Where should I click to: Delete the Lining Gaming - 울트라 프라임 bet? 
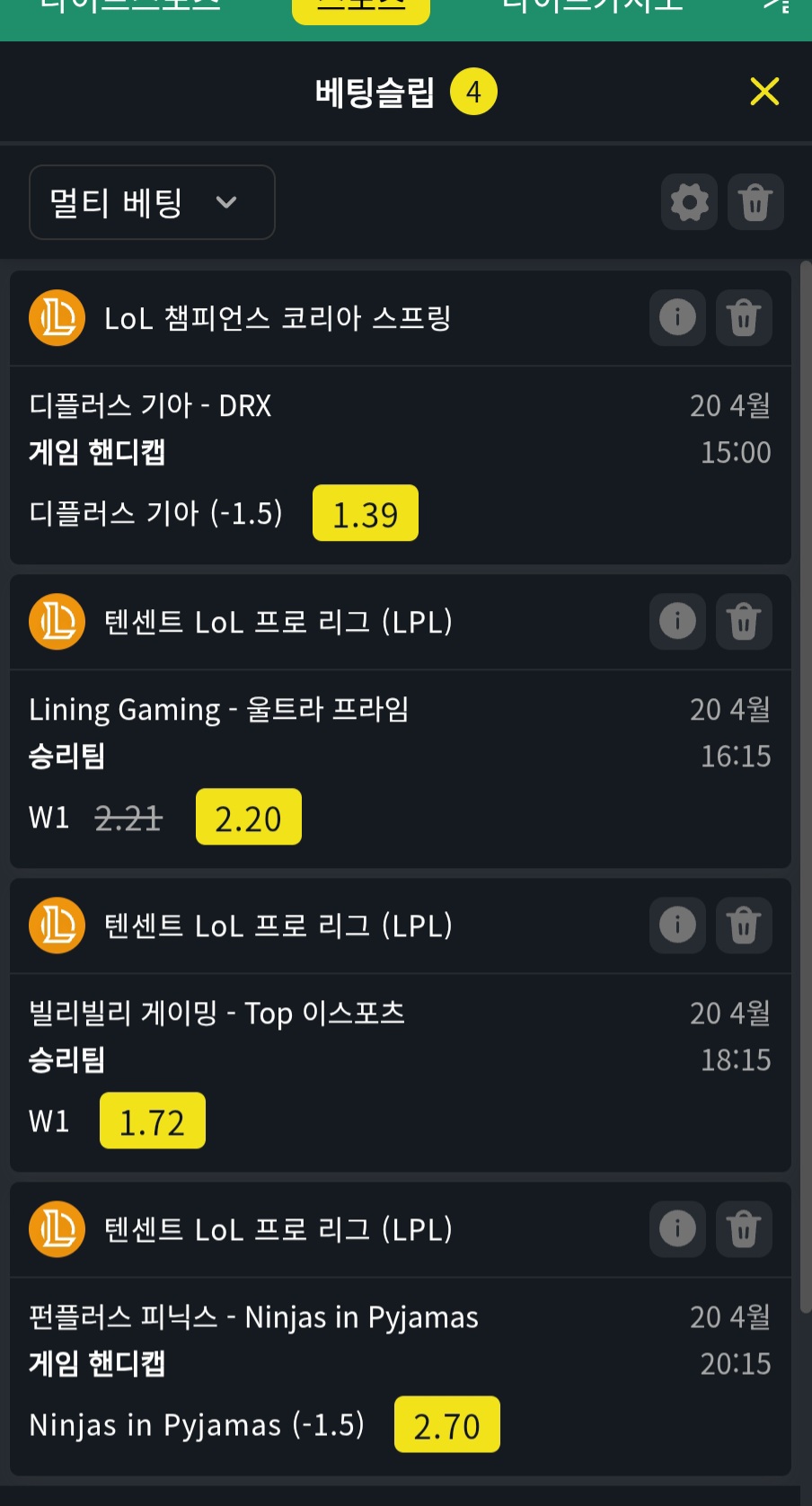point(744,621)
